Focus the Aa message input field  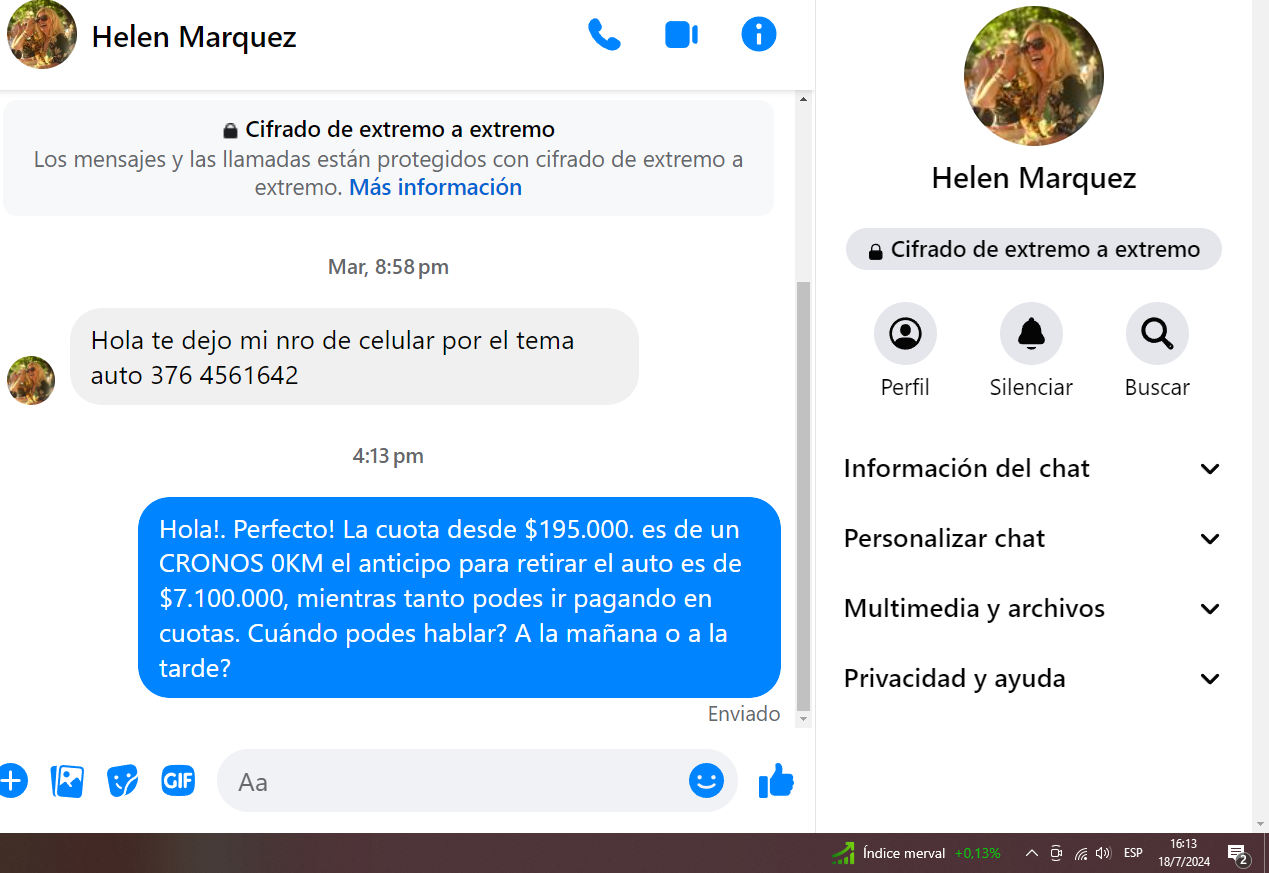coord(450,781)
